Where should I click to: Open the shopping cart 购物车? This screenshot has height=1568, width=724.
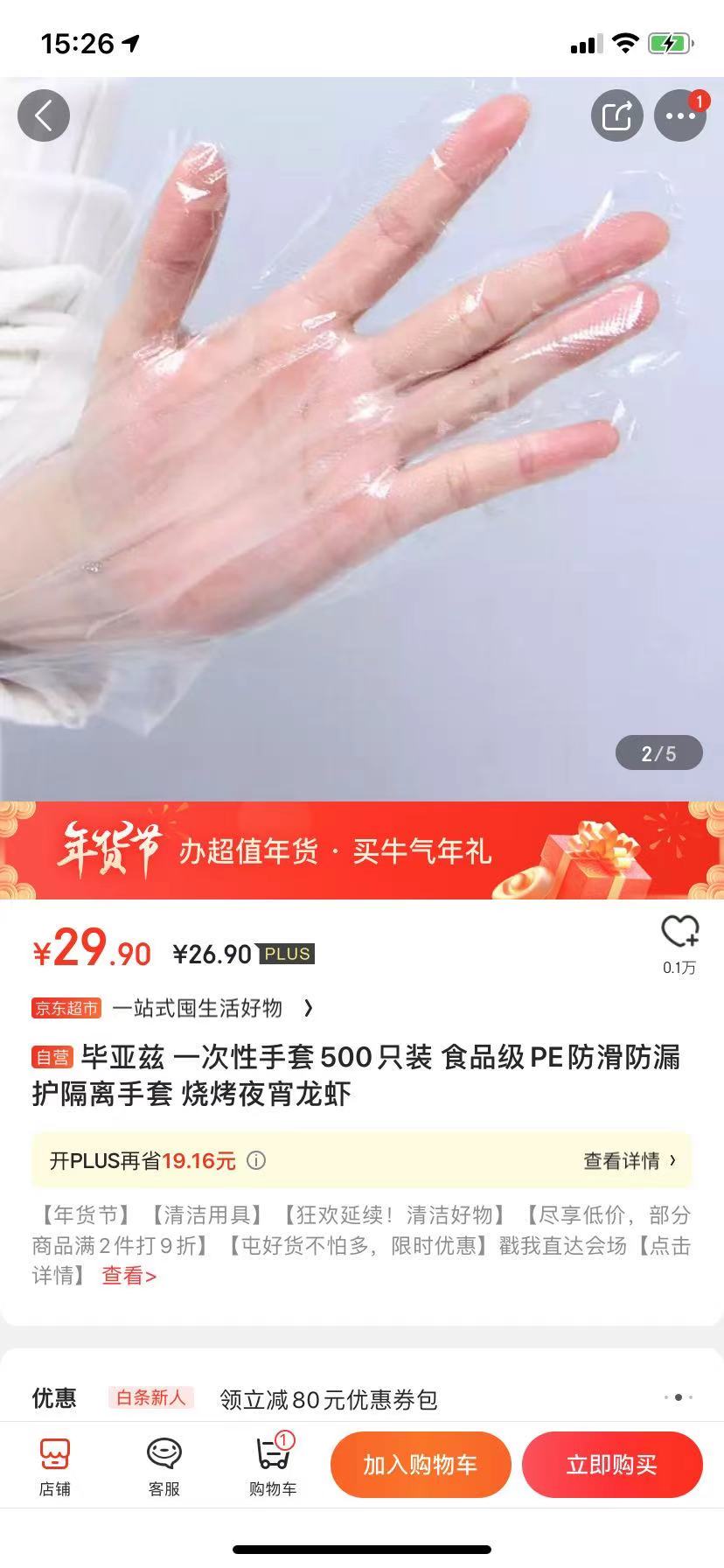click(273, 1465)
